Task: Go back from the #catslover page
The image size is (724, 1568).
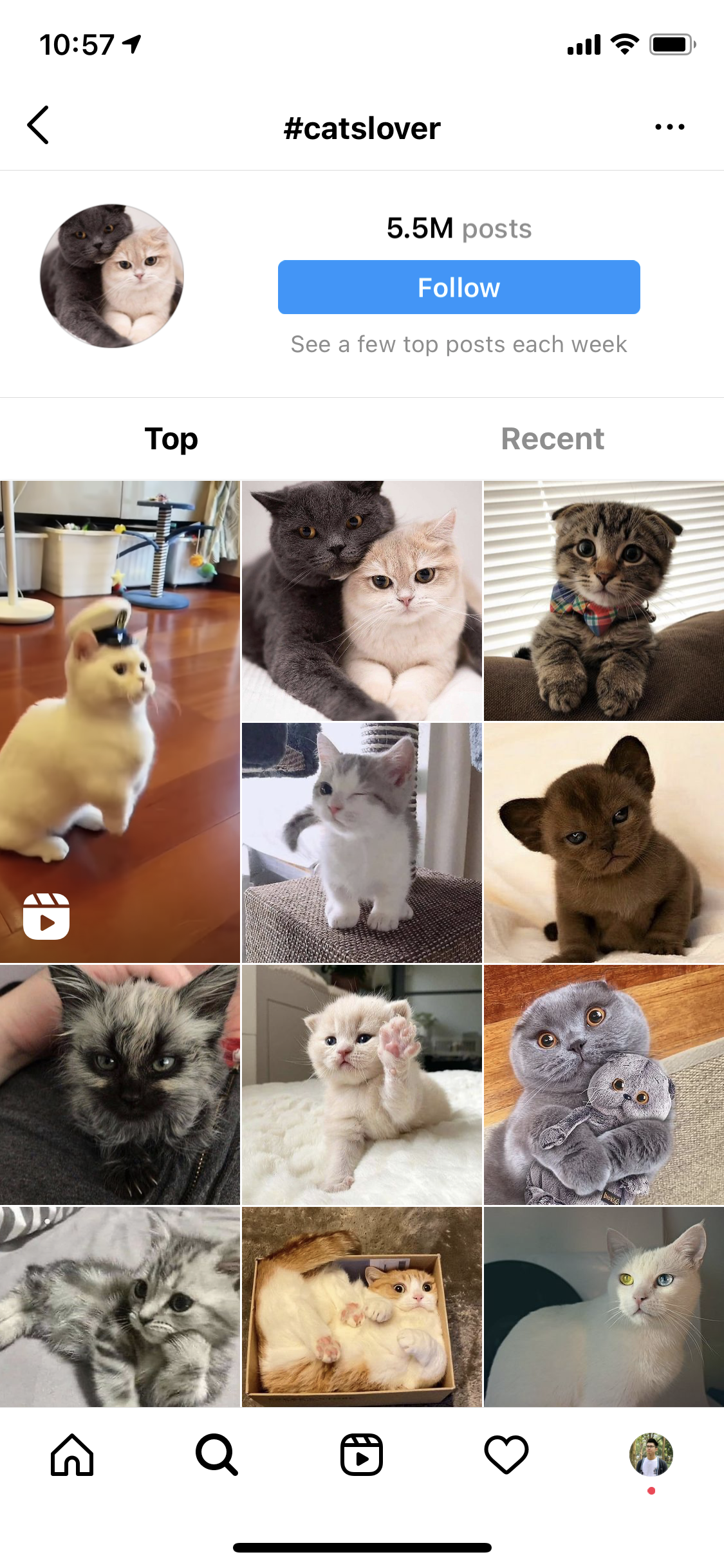Action: point(39,125)
